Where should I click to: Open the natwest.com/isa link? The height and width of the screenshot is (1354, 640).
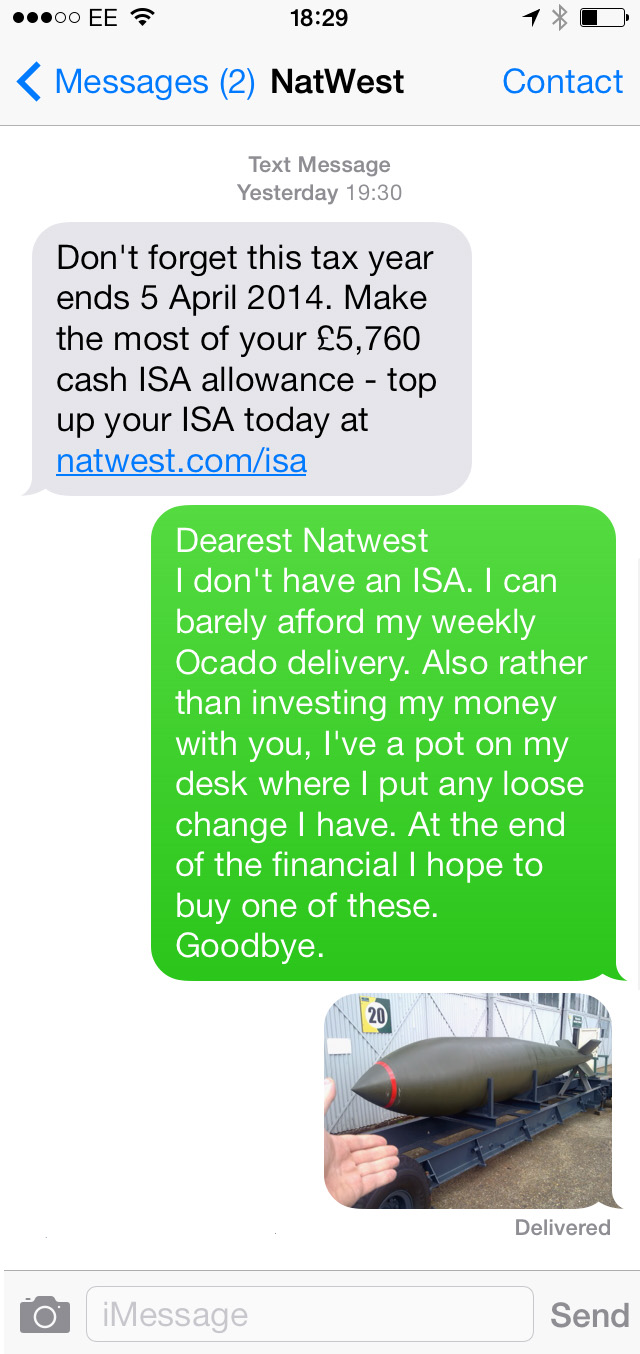(x=181, y=461)
